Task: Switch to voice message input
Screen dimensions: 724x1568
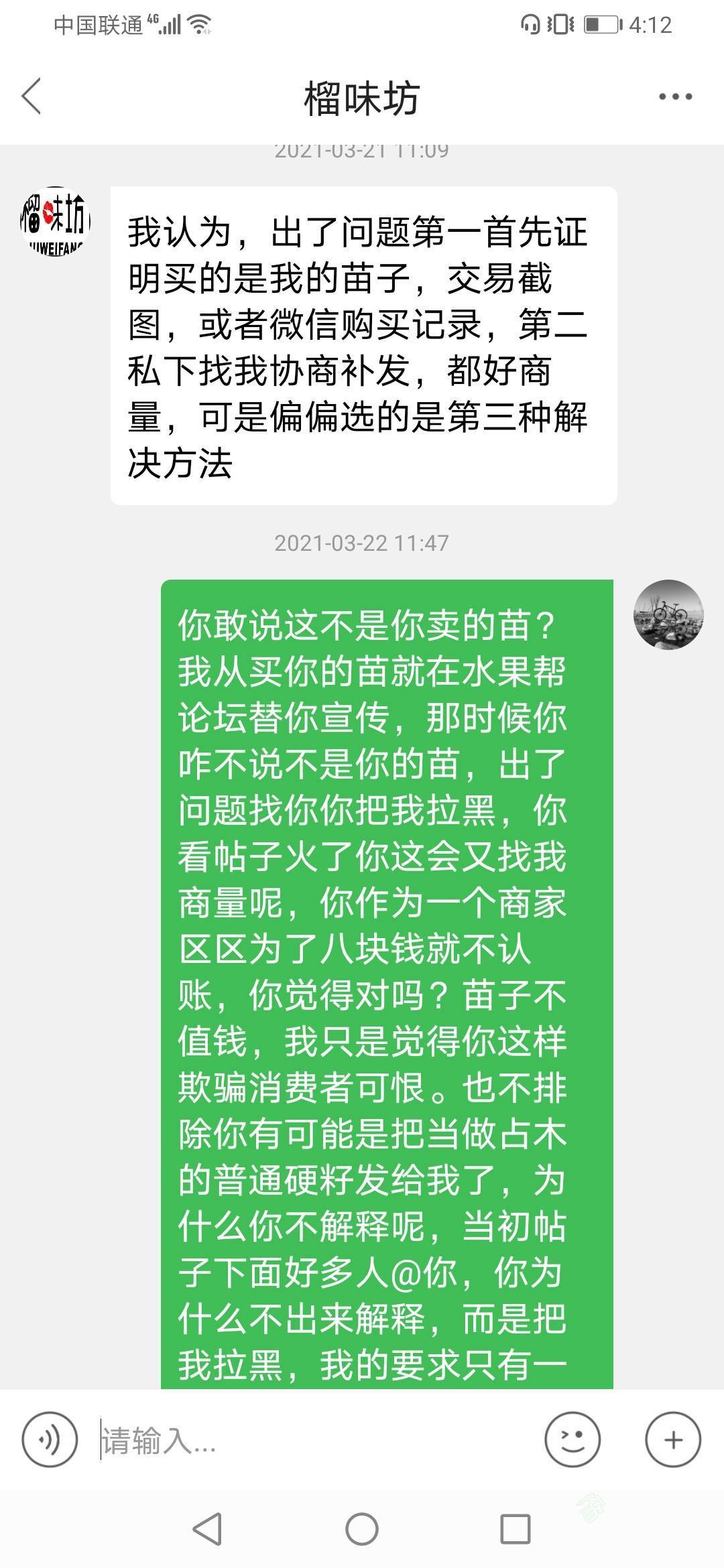Action: (50, 1439)
